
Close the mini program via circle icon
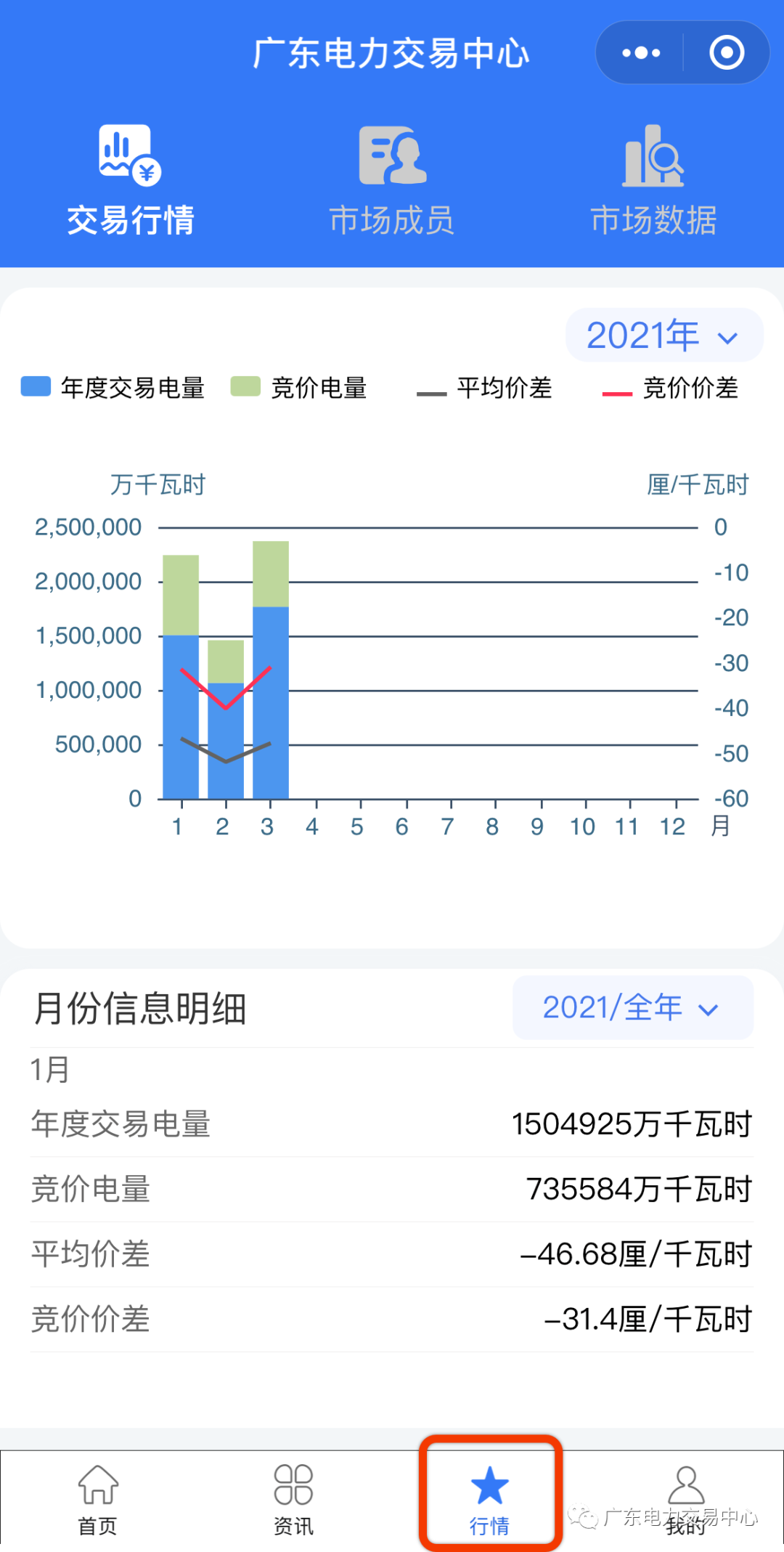click(x=727, y=53)
